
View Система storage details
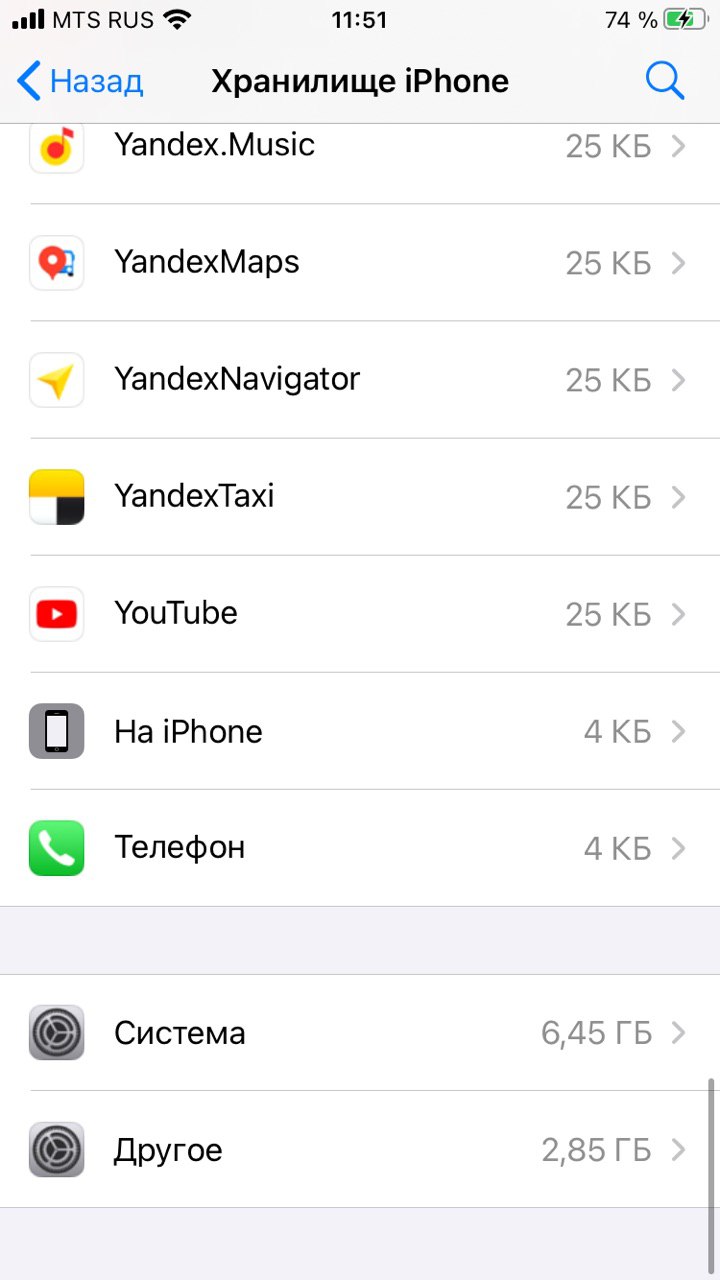click(x=360, y=1033)
